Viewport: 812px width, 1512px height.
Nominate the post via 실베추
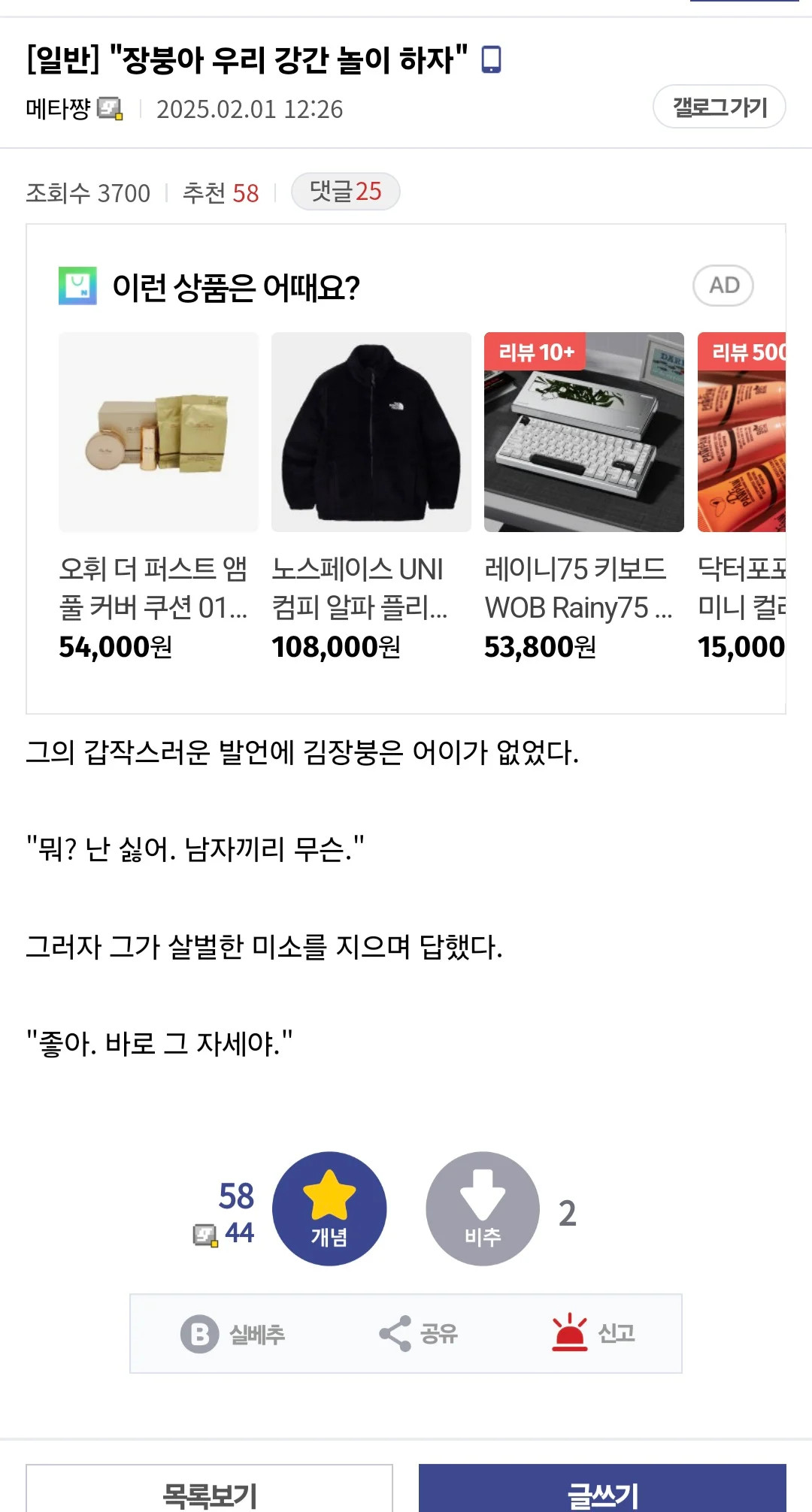click(232, 1334)
